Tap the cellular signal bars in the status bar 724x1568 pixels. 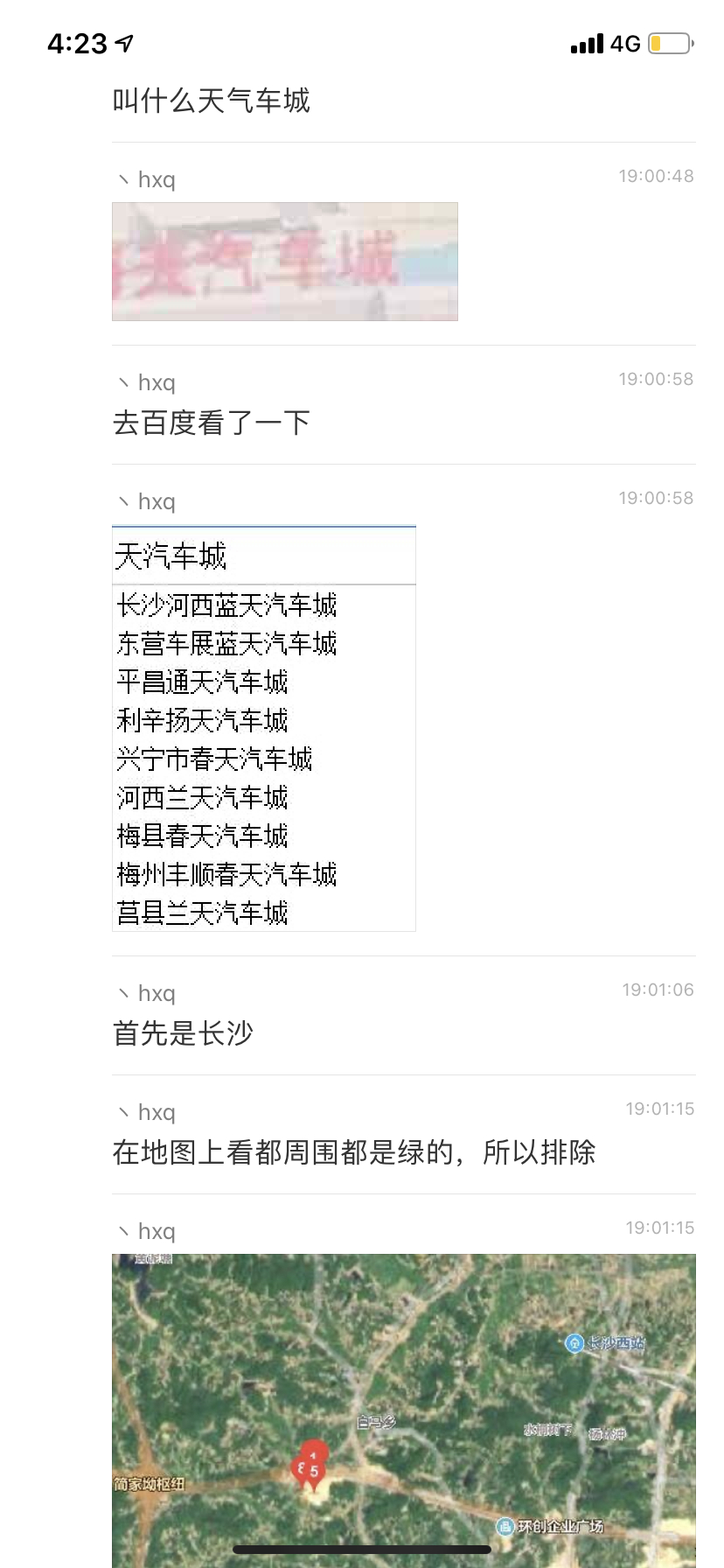point(587,43)
